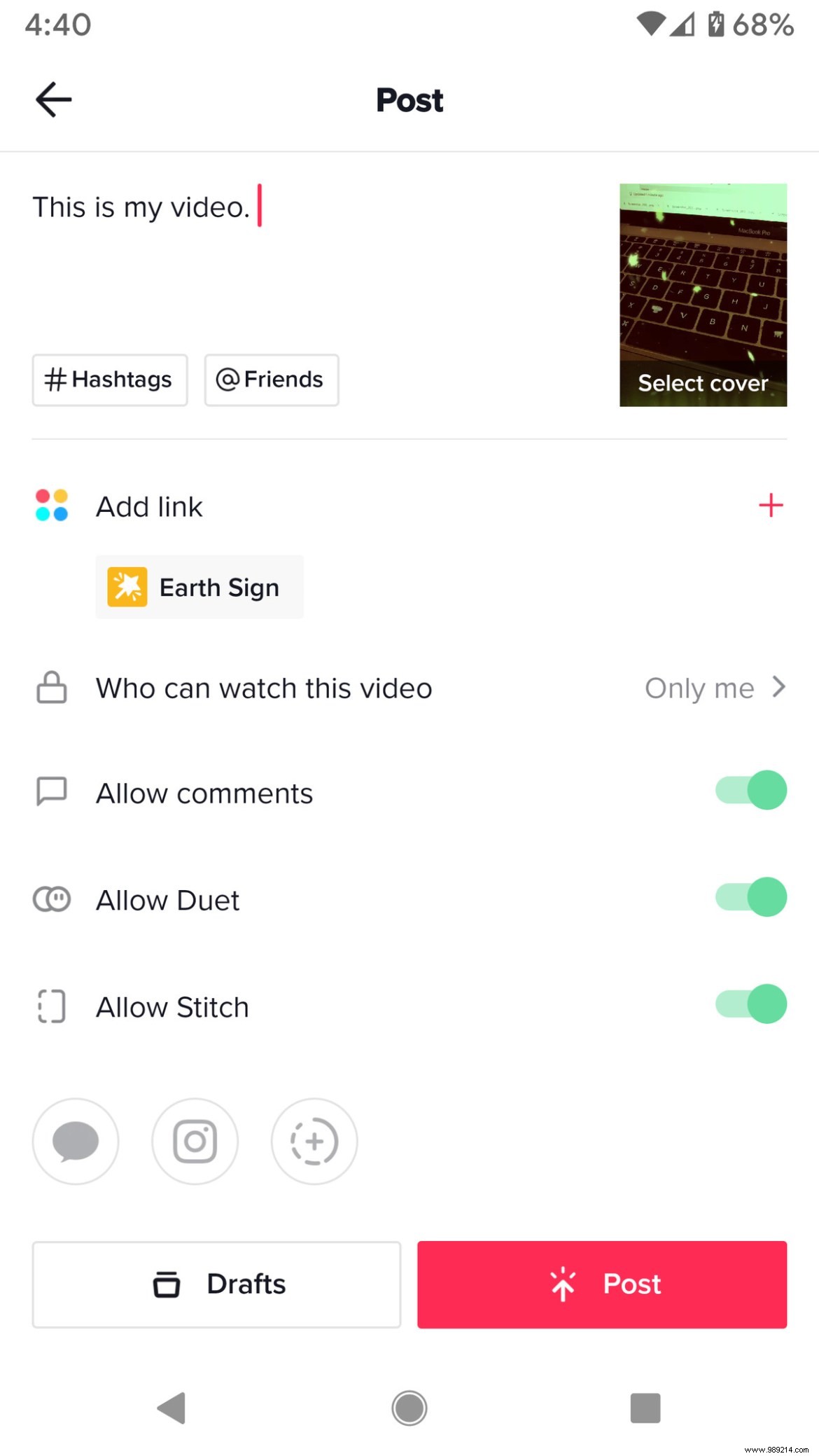Click the lock icon beside Who can watch
The image size is (819, 1456).
point(50,688)
